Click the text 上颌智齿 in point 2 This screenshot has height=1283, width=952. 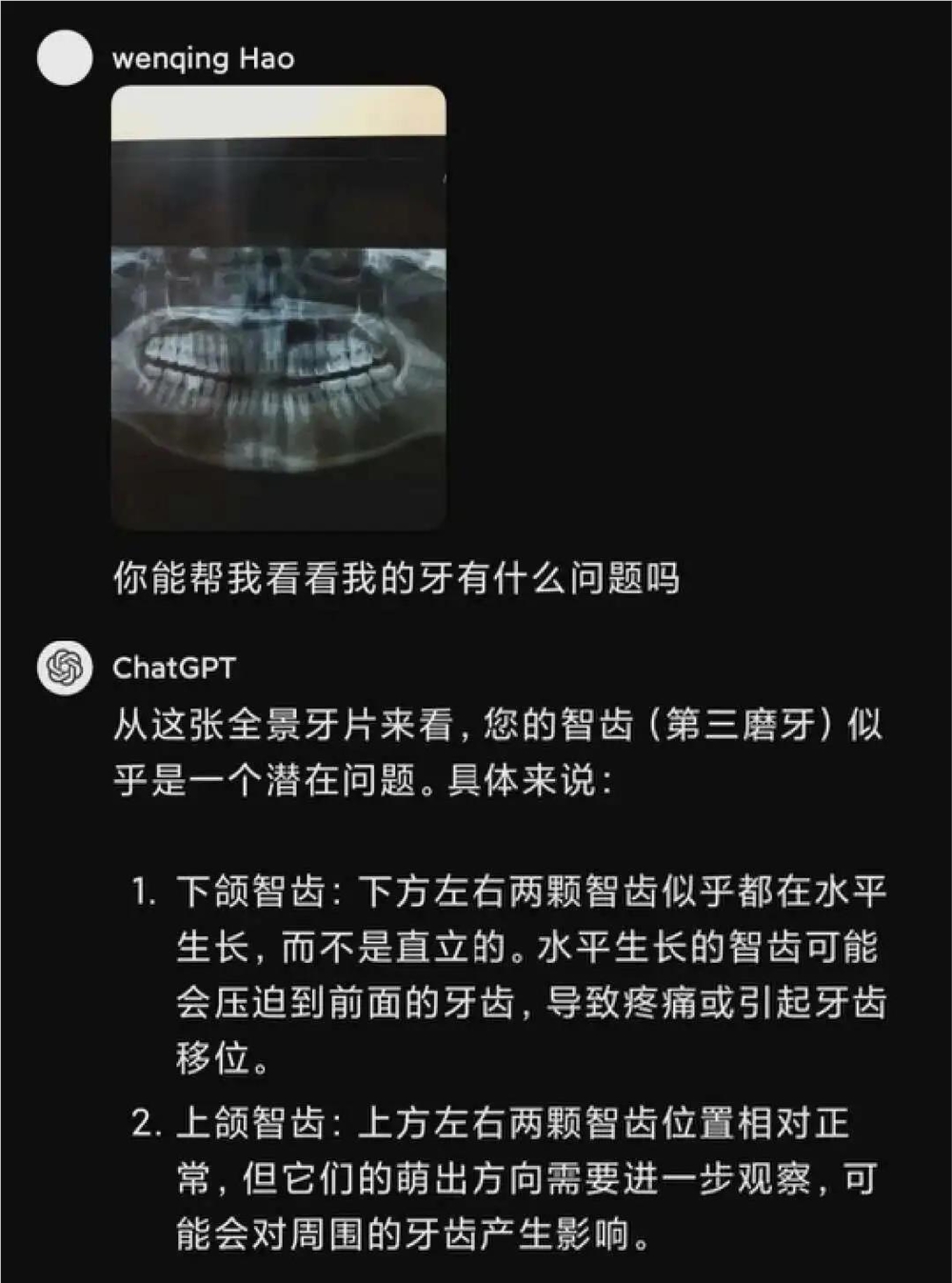point(250,1124)
